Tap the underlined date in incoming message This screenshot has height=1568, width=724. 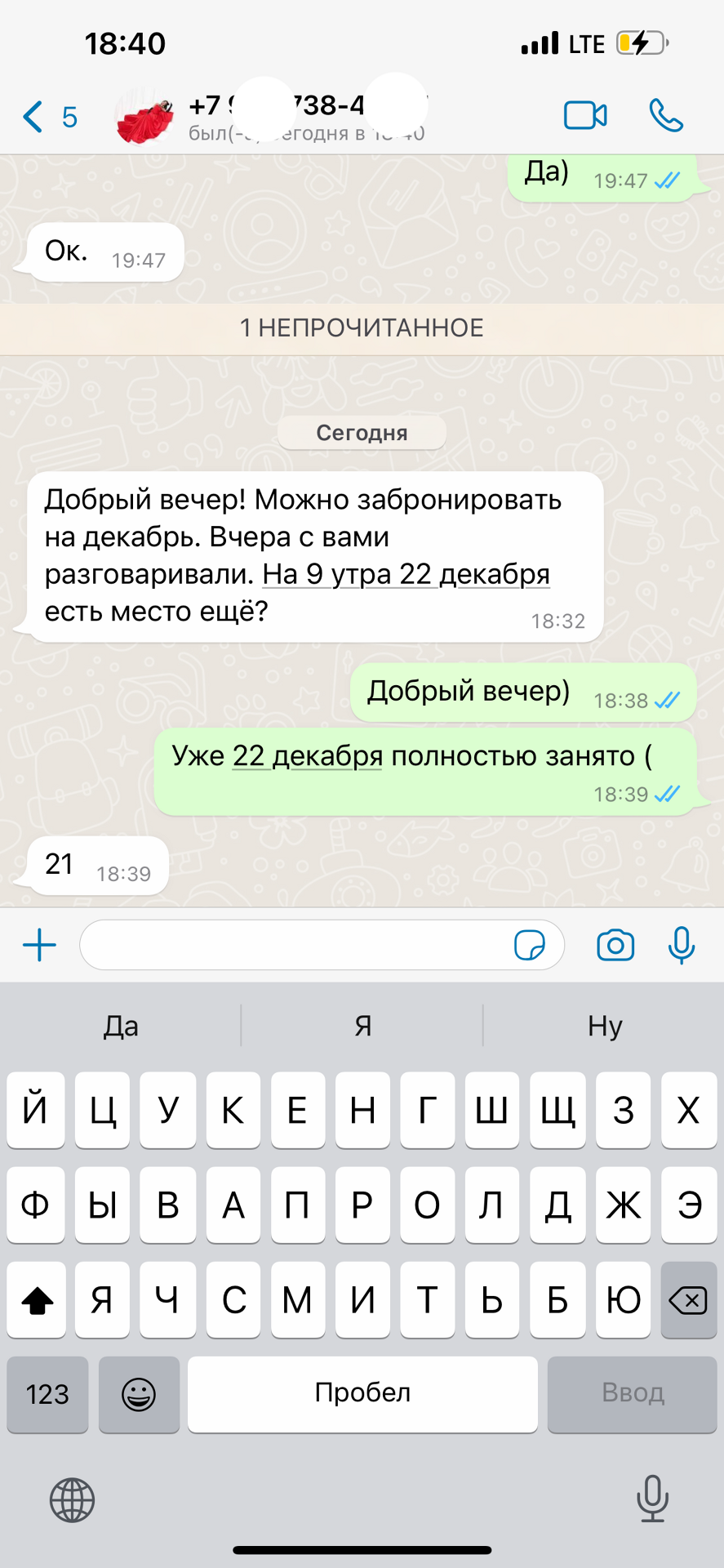(406, 575)
